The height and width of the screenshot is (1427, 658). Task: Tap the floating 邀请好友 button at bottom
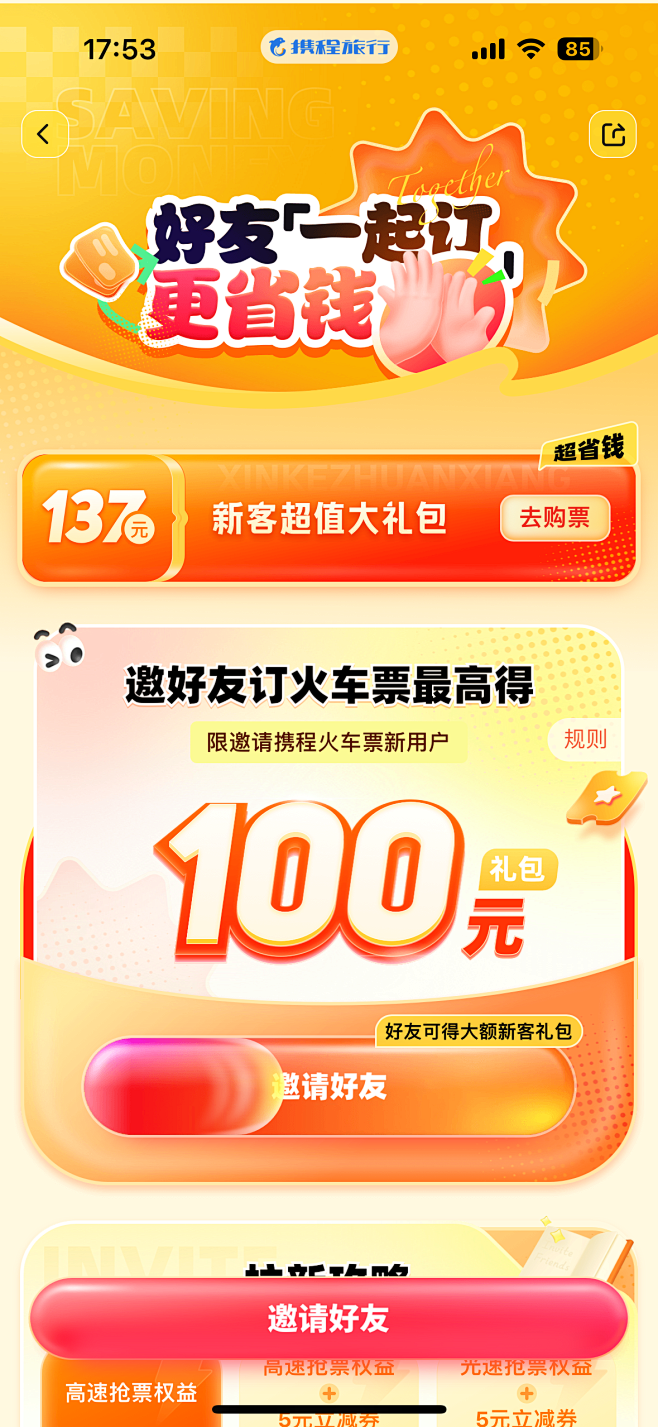click(329, 1318)
